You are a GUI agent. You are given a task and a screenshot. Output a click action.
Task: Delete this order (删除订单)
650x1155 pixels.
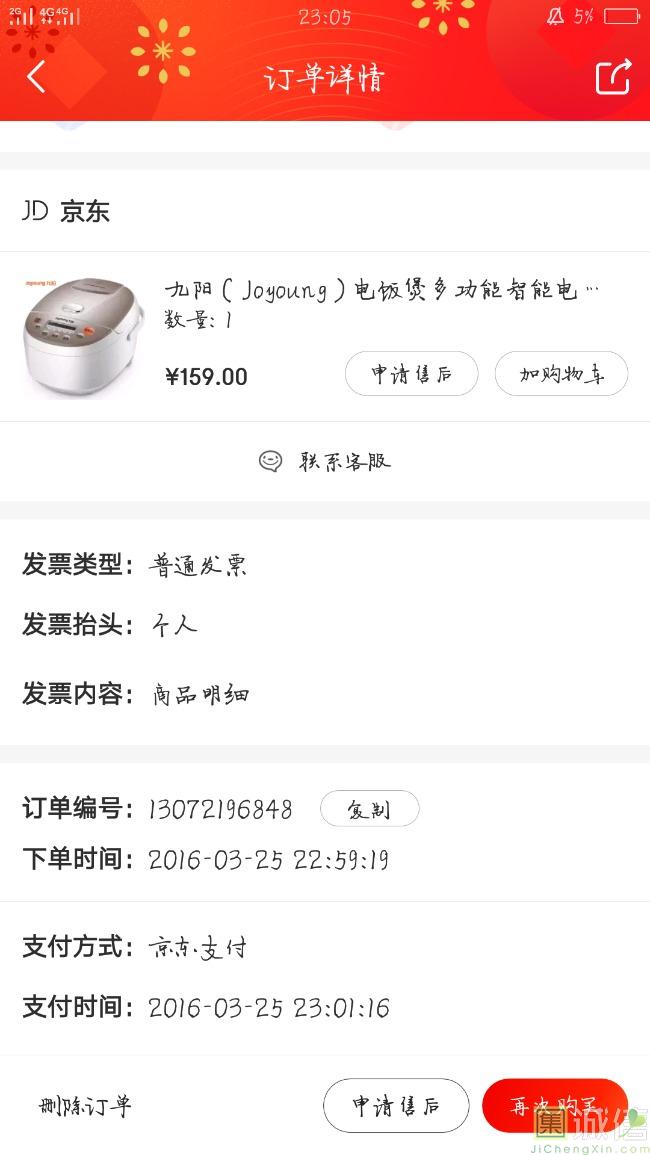point(86,1106)
